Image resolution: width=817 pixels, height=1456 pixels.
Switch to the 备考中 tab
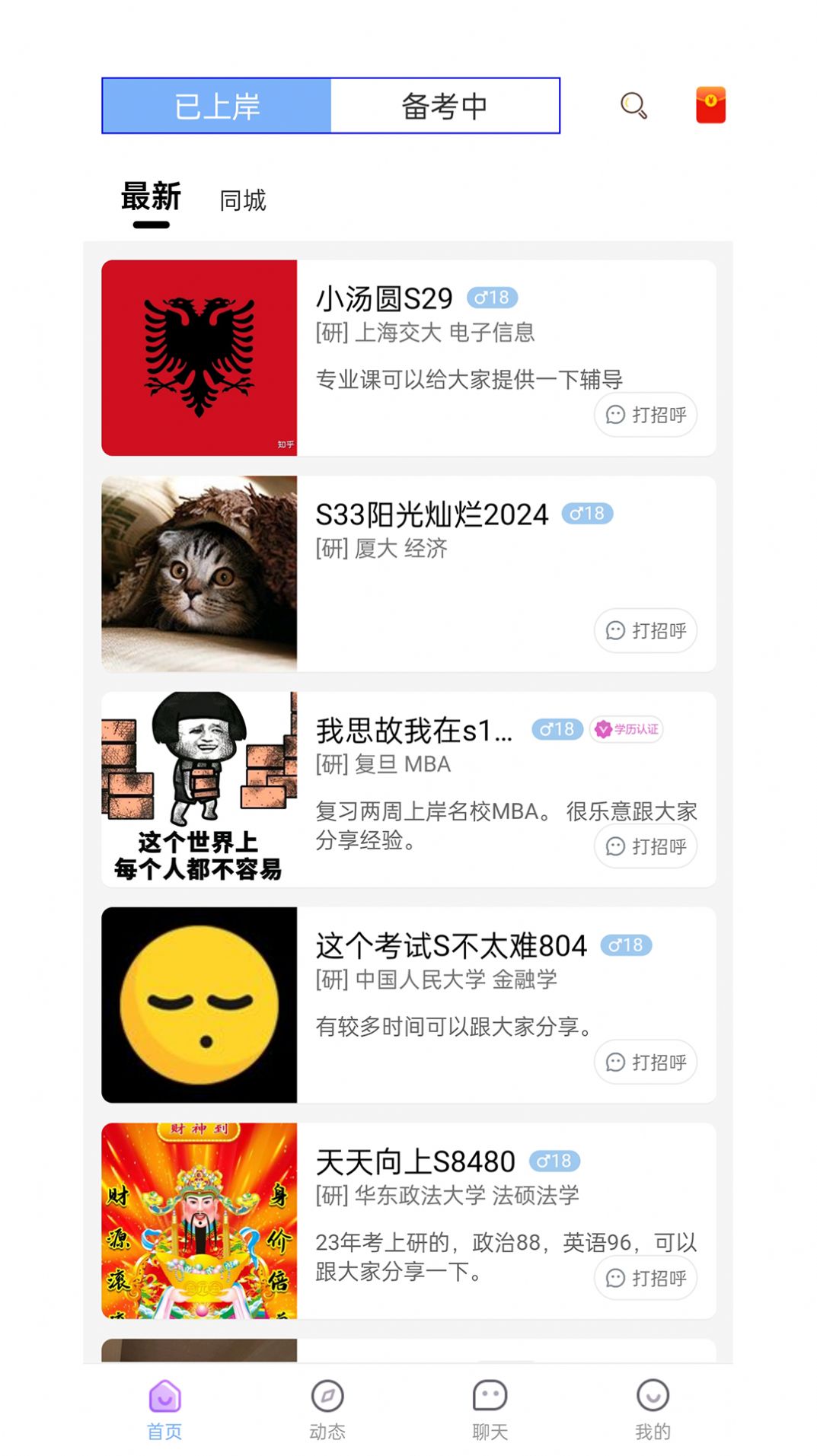(x=446, y=105)
